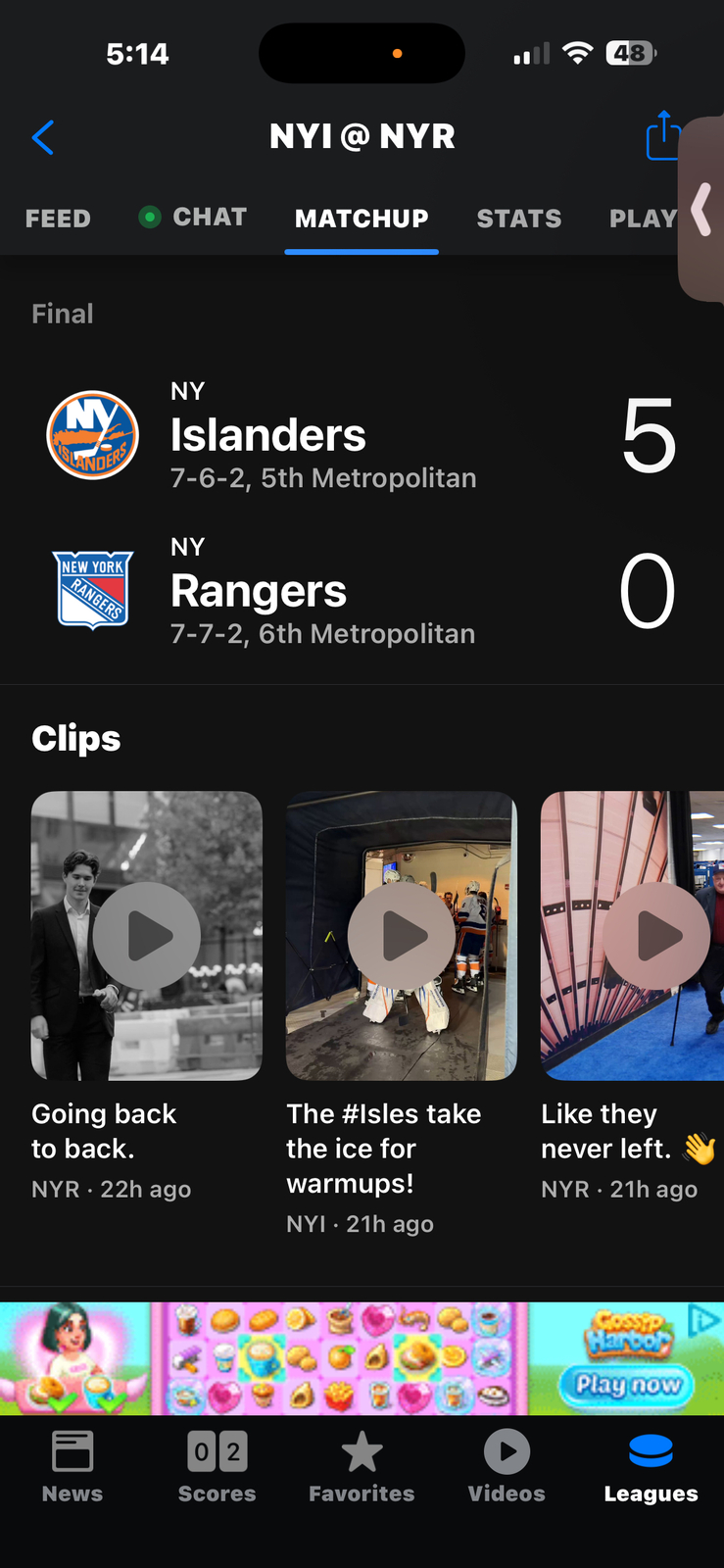Play the "Like they never left" clip
Screen dimensions: 724x1568
[x=656, y=936]
